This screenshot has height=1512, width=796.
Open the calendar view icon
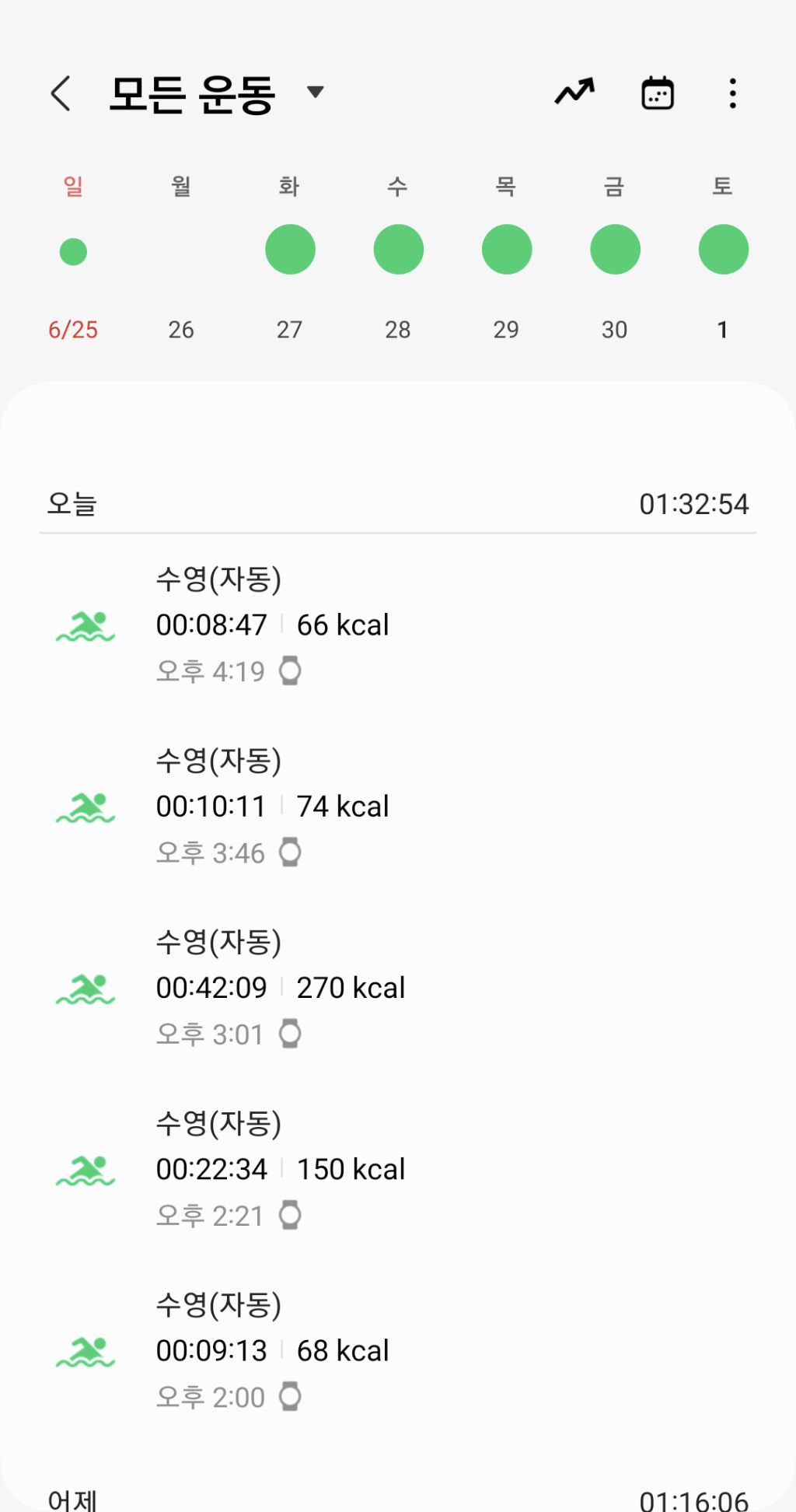[x=657, y=92]
